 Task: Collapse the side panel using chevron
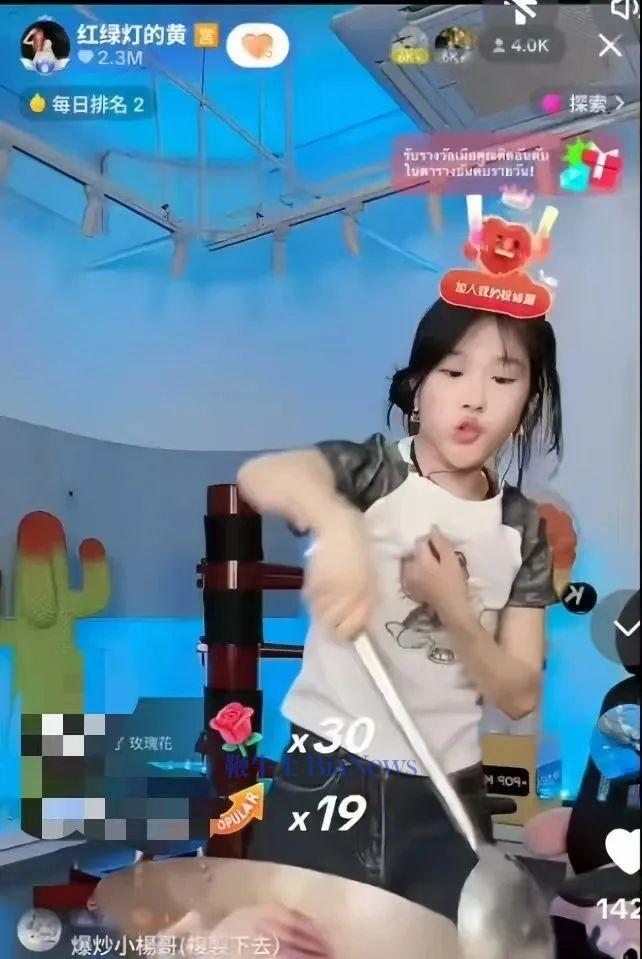tap(626, 628)
